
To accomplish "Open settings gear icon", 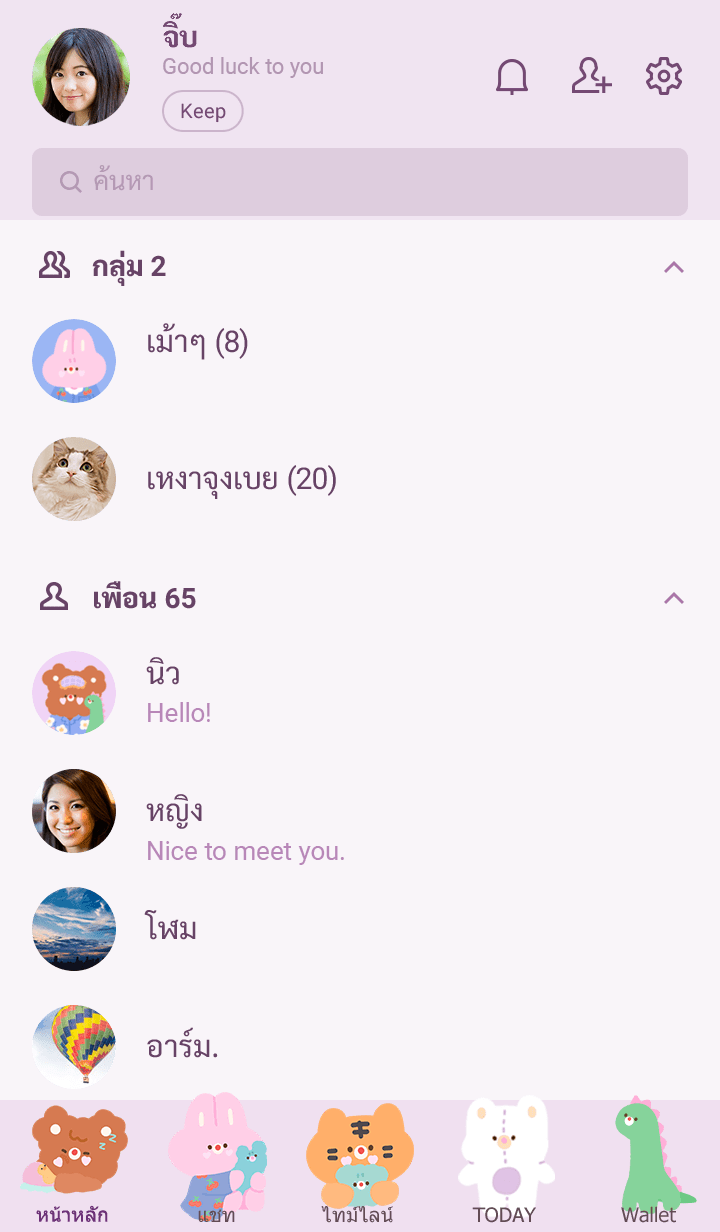I will (663, 77).
